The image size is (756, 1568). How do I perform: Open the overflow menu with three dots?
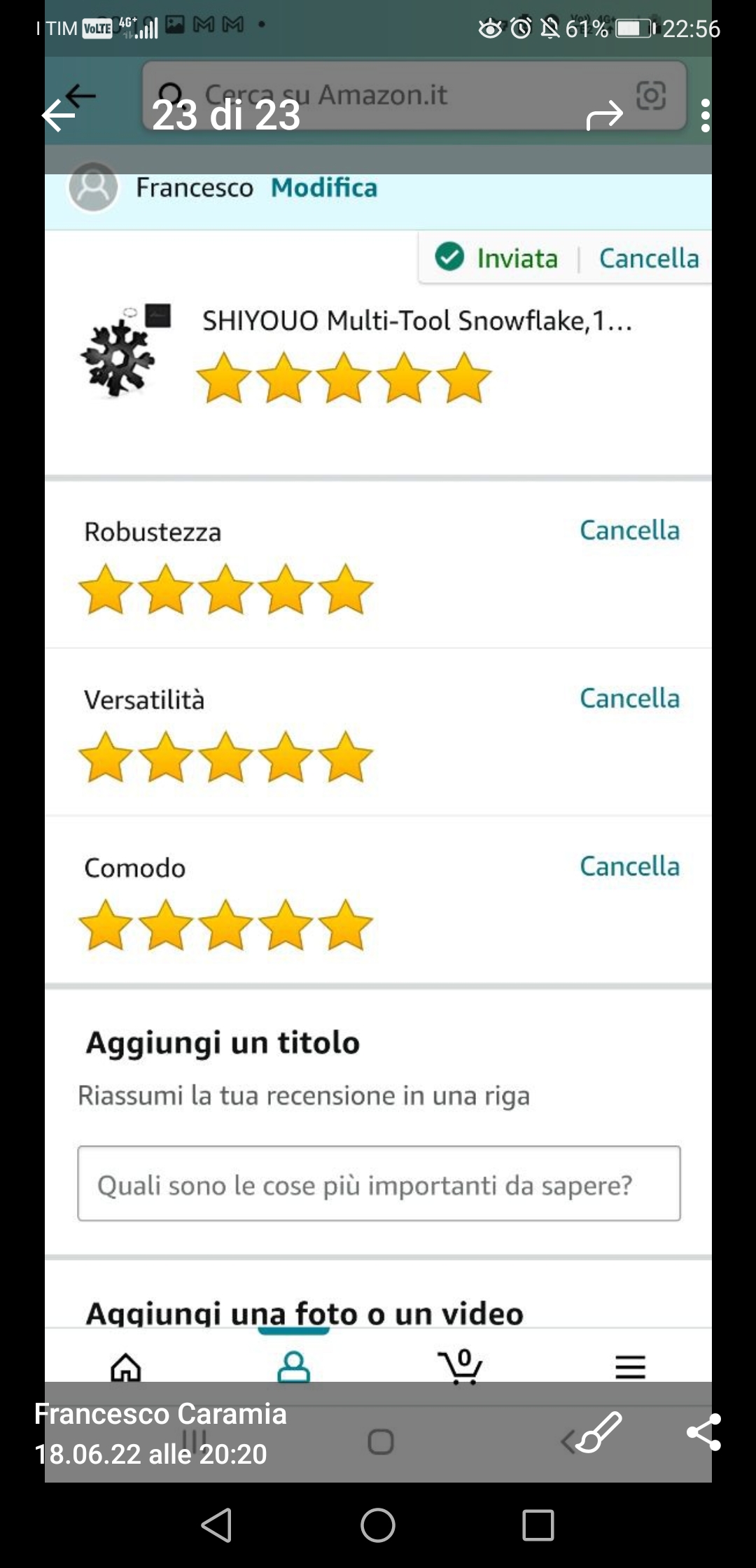(705, 115)
